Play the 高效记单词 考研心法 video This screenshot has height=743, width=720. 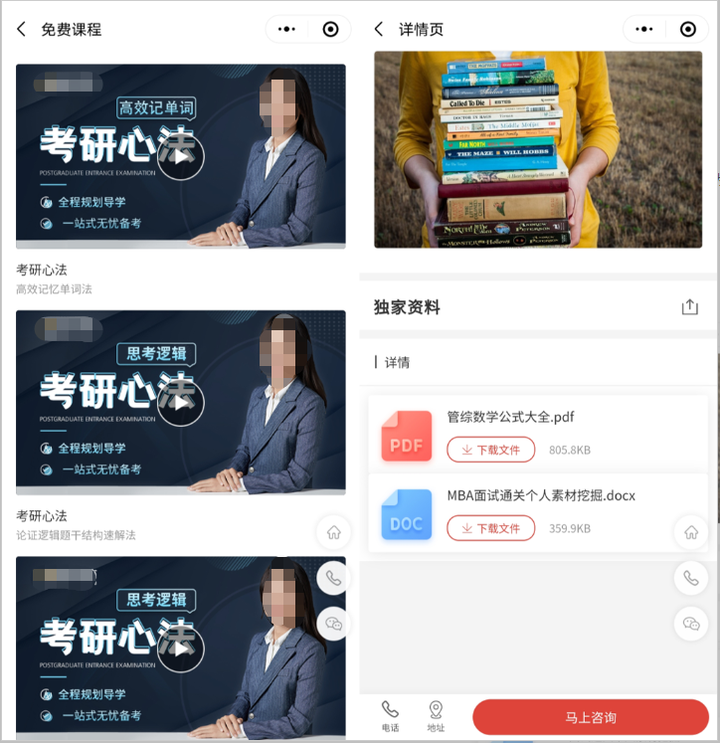coord(181,155)
